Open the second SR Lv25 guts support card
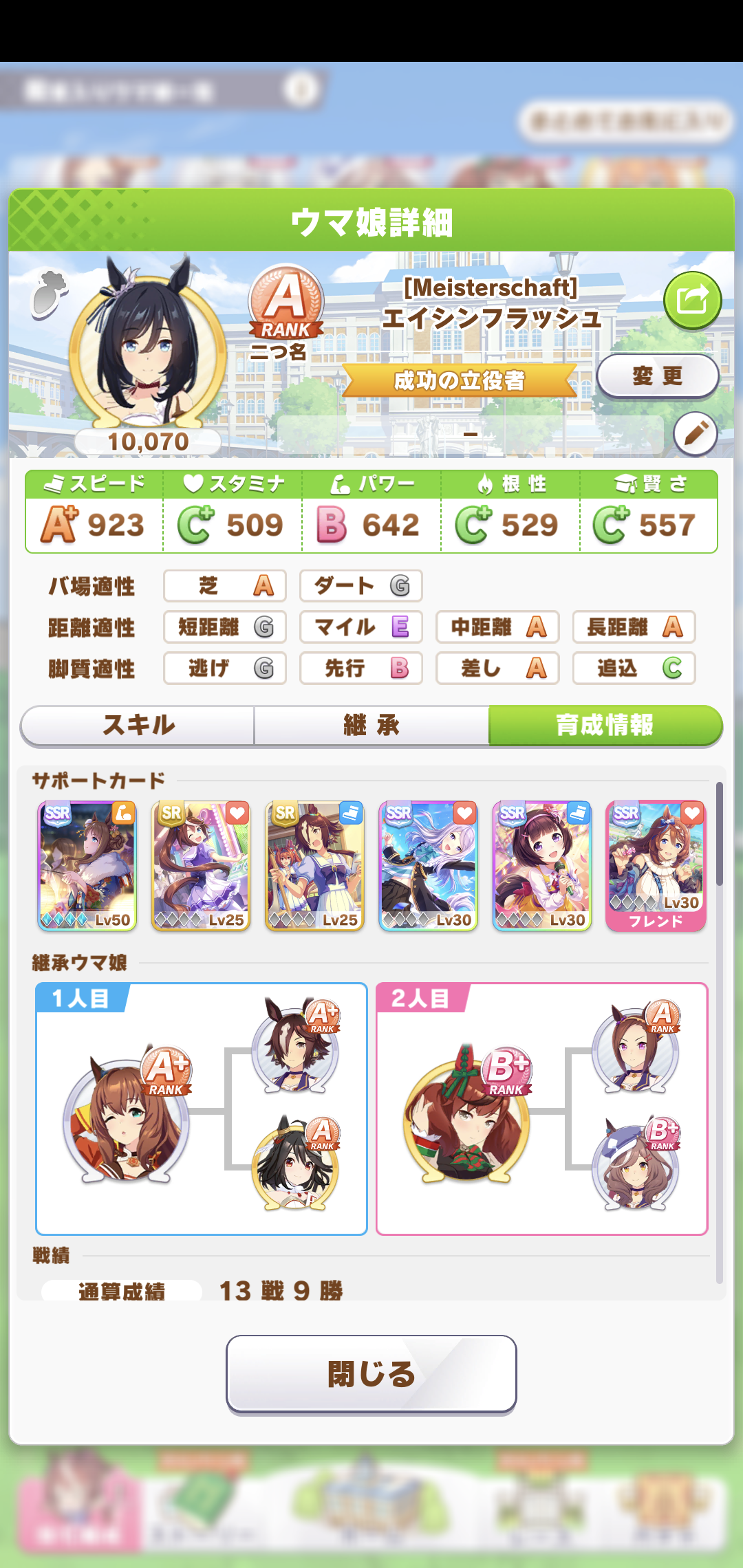Image resolution: width=743 pixels, height=1568 pixels. [314, 866]
